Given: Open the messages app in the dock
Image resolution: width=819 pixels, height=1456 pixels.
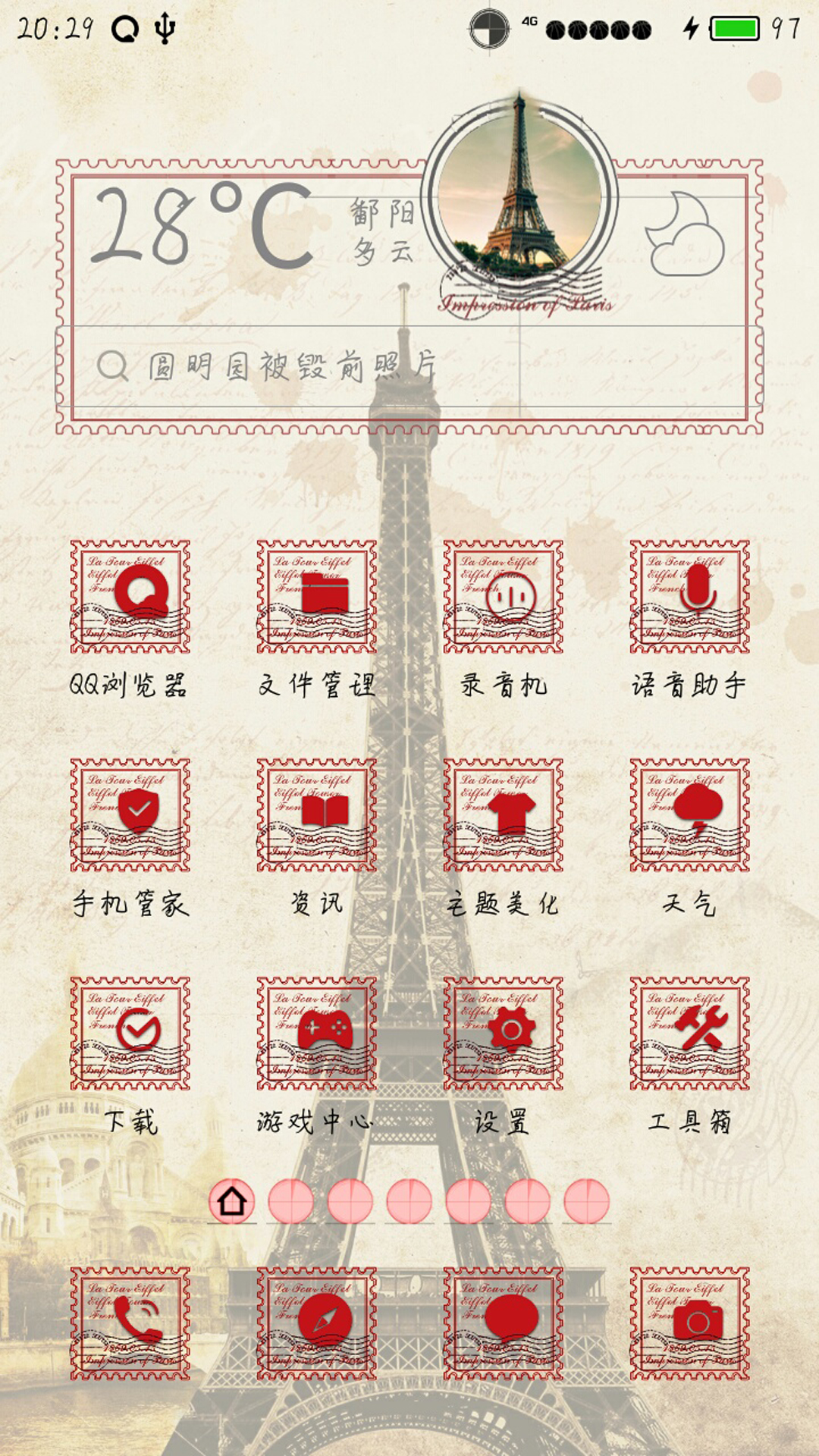Looking at the screenshot, I should (503, 1323).
